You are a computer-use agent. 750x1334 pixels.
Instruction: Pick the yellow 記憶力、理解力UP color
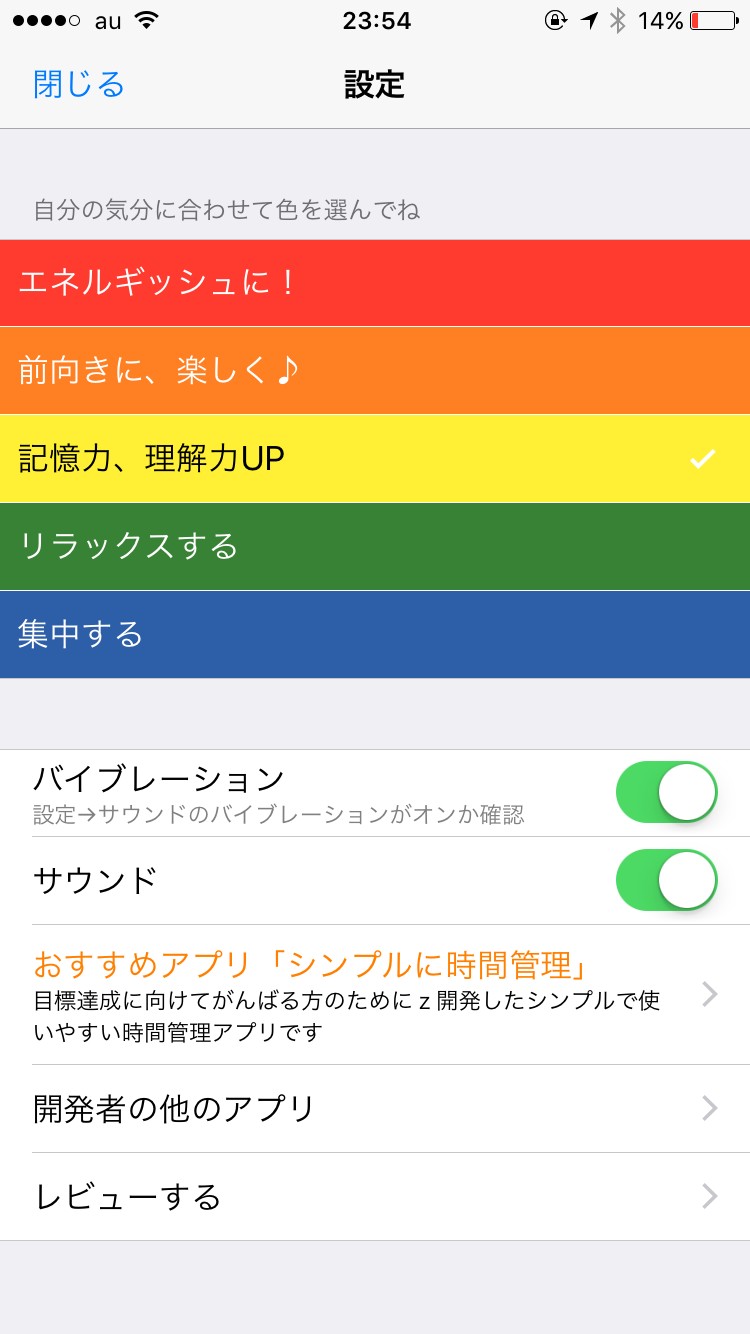coord(375,459)
